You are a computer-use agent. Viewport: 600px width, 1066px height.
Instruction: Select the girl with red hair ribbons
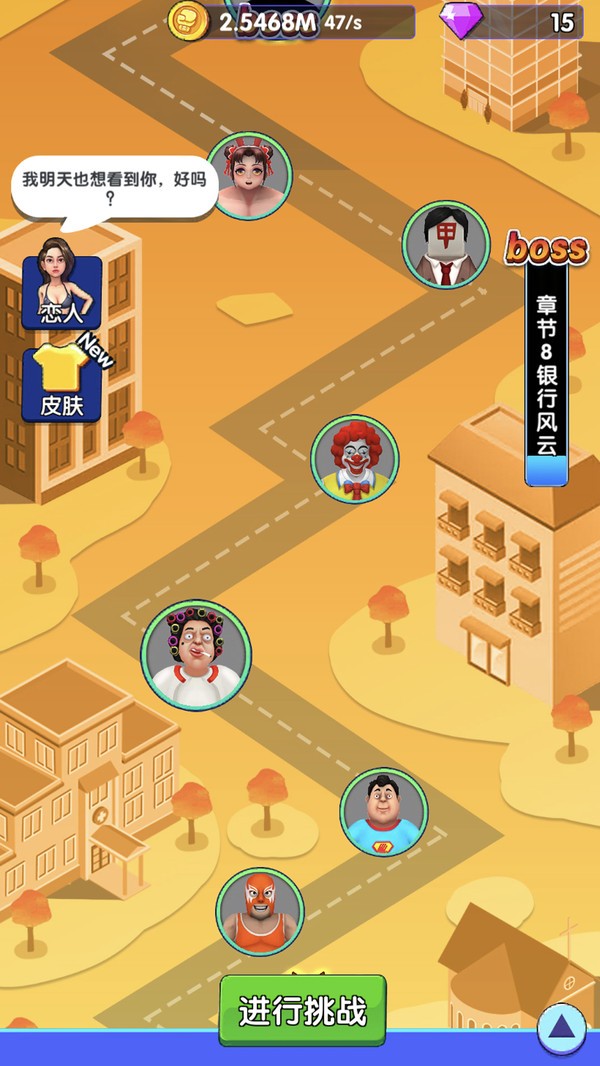pyautogui.click(x=249, y=176)
